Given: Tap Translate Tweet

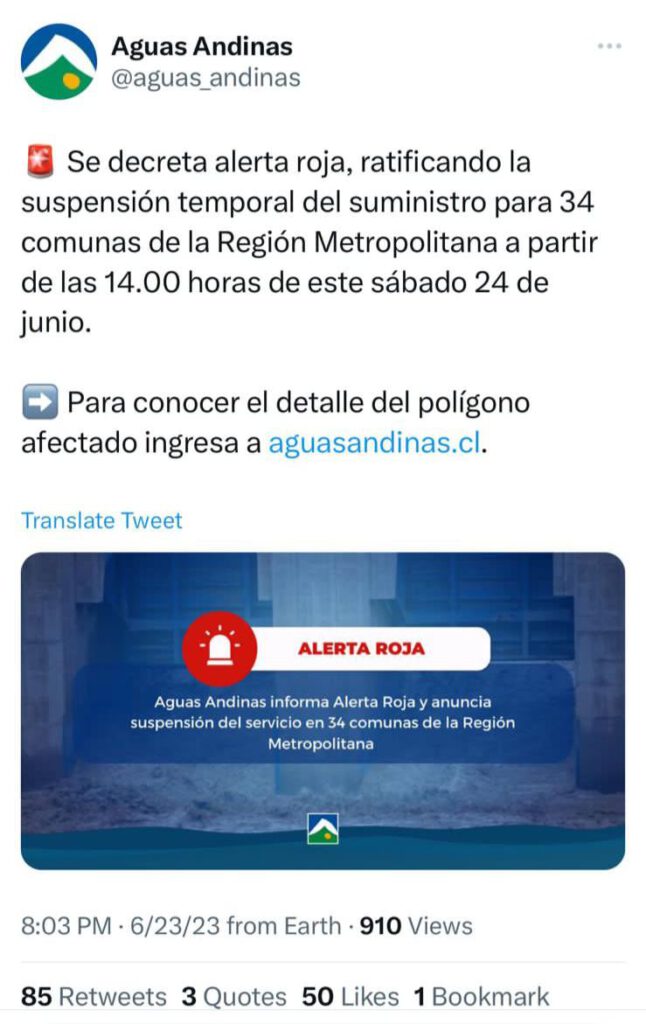Looking at the screenshot, I should pyautogui.click(x=102, y=520).
